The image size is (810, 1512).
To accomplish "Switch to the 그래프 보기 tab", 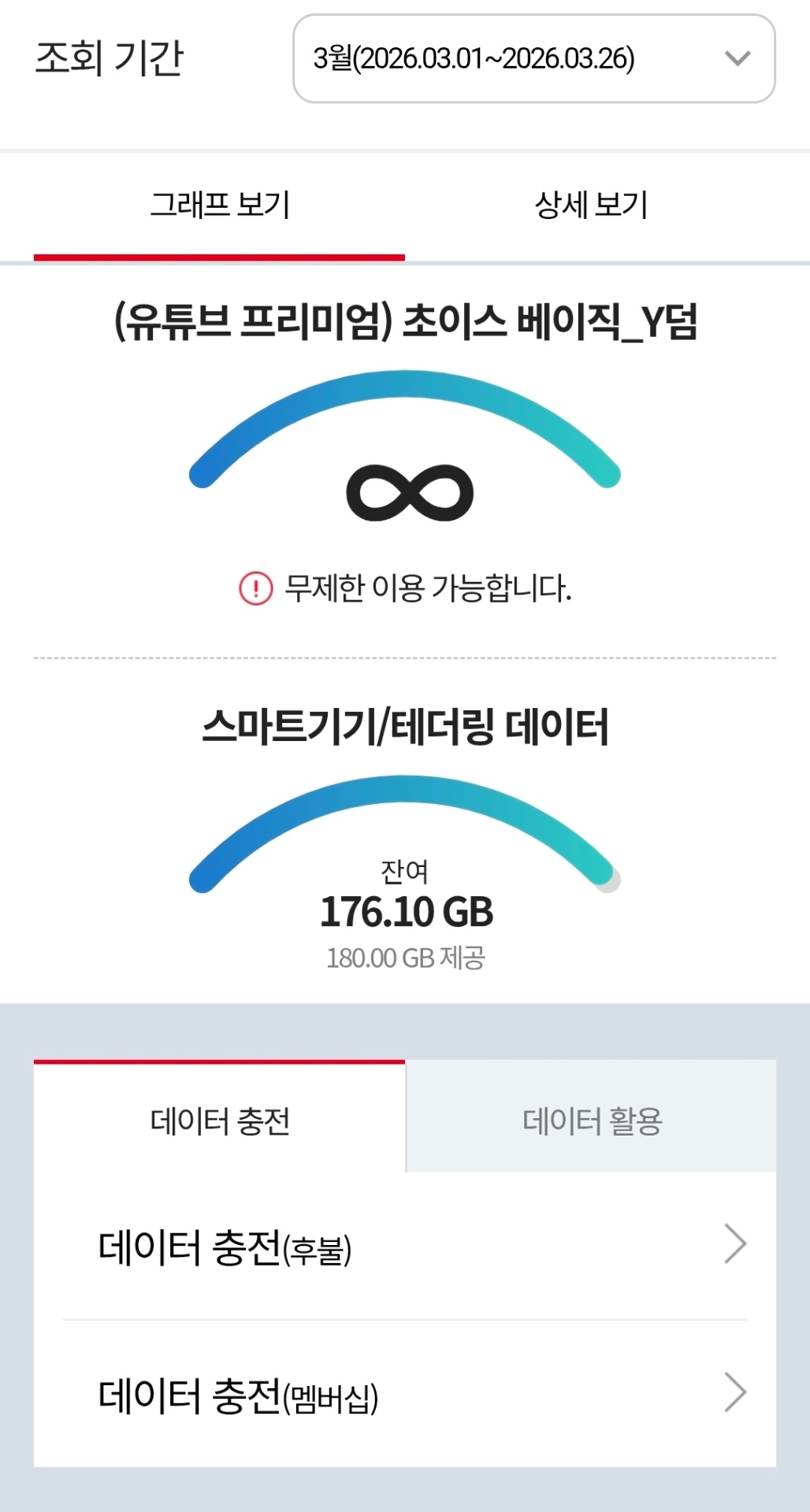I will [220, 206].
